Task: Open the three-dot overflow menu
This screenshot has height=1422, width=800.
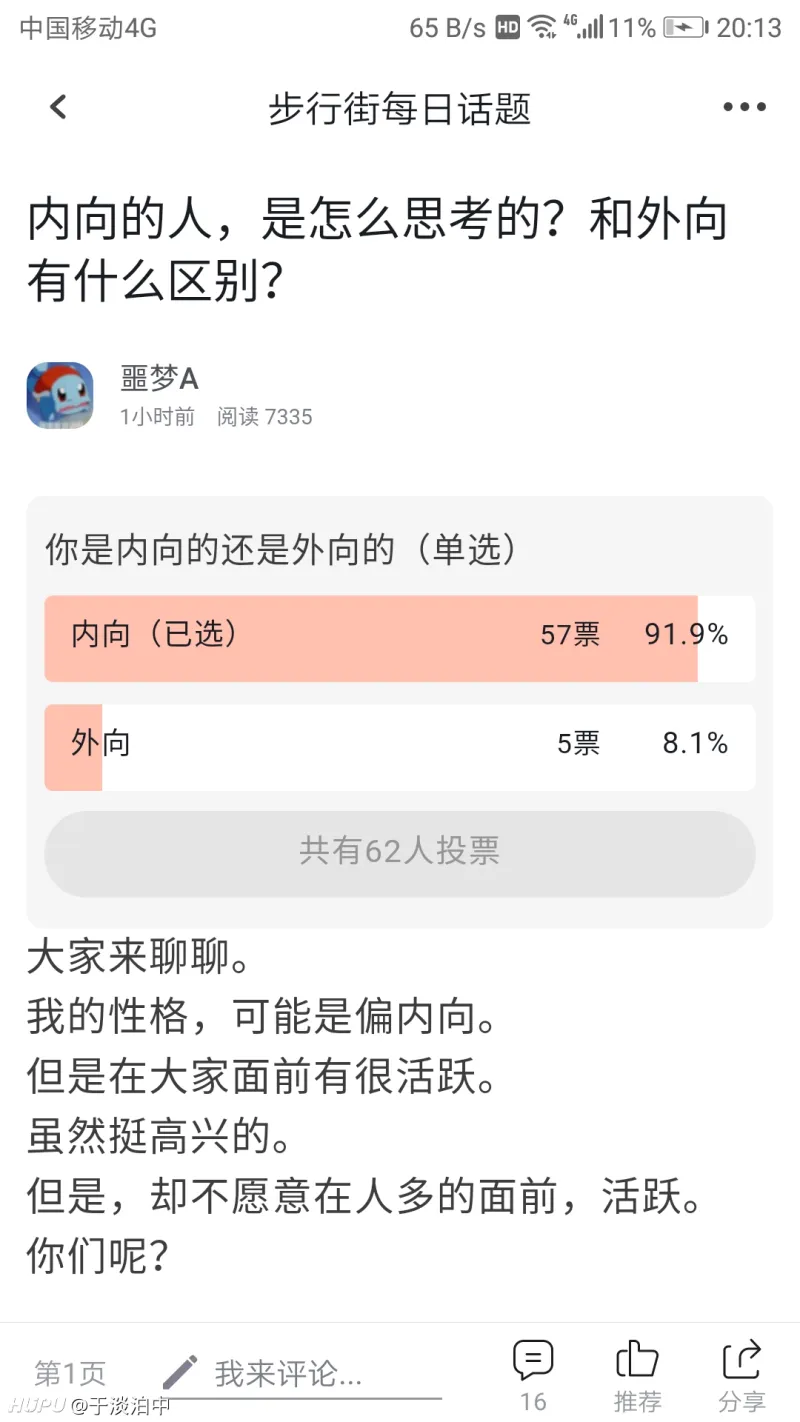Action: tap(744, 107)
